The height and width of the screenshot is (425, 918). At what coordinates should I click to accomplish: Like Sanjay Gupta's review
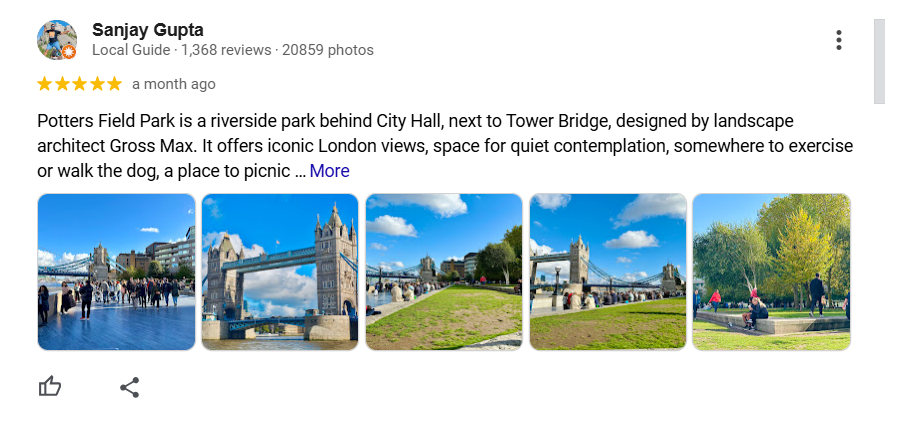point(49,387)
